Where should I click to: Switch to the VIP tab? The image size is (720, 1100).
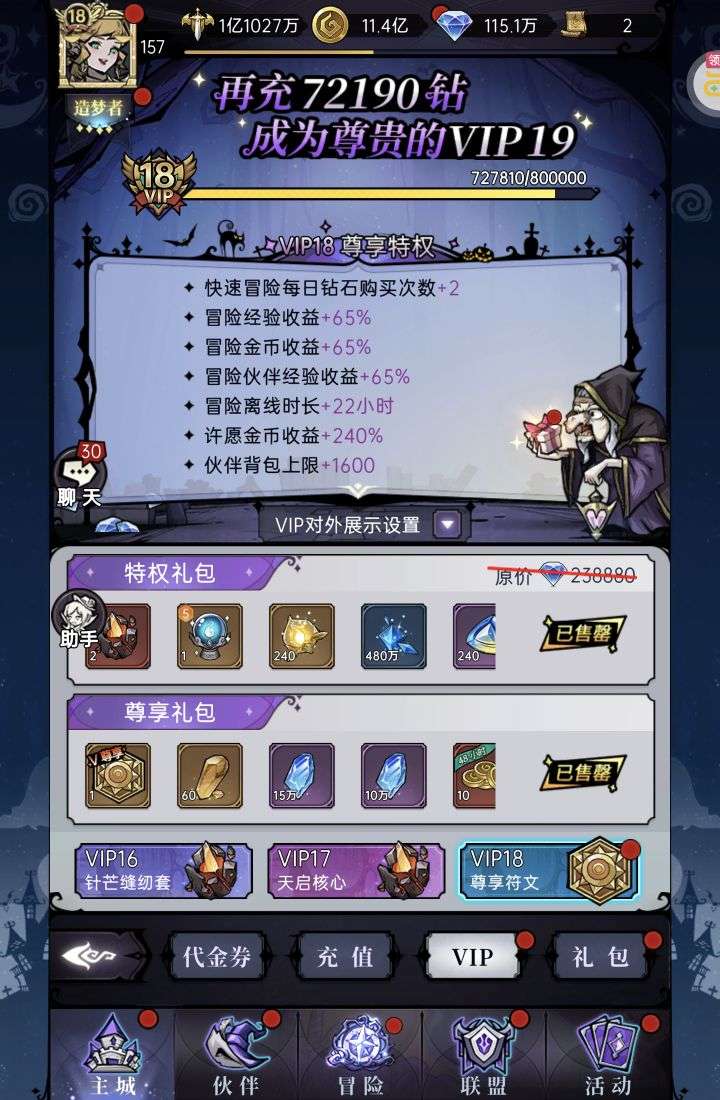point(472,957)
